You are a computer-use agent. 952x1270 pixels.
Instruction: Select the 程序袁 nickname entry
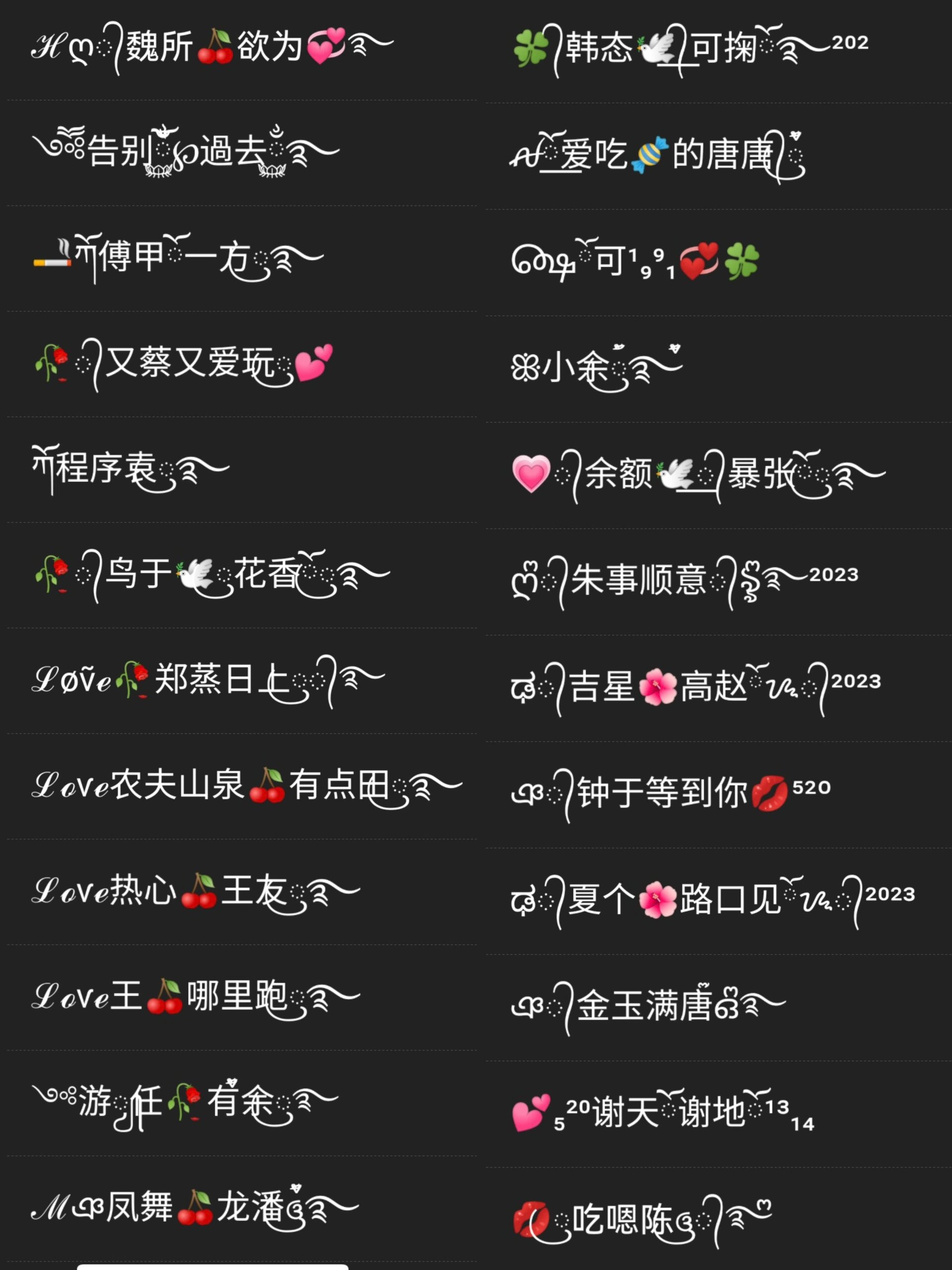pos(103,468)
